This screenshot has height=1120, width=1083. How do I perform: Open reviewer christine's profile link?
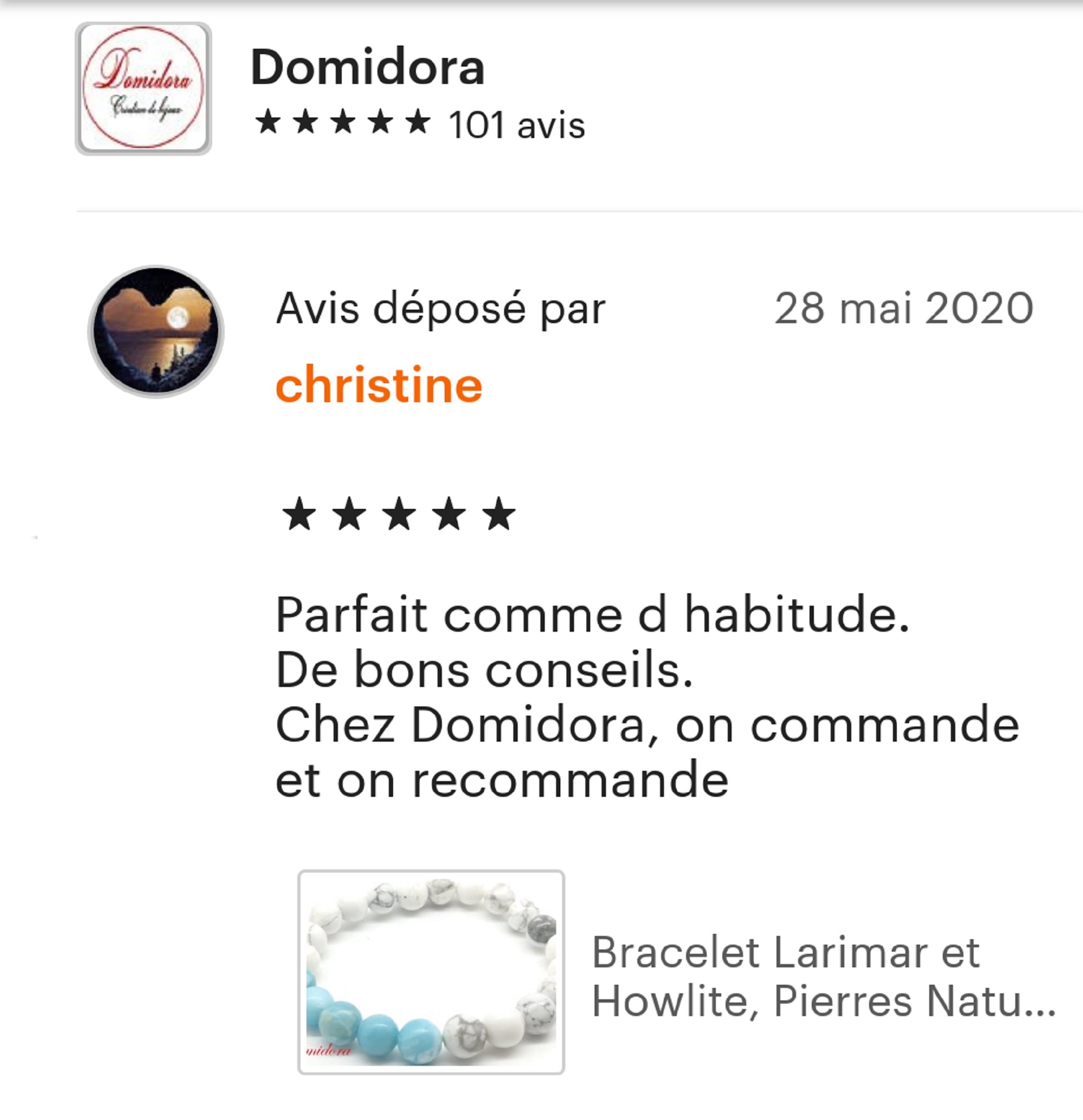tap(379, 384)
